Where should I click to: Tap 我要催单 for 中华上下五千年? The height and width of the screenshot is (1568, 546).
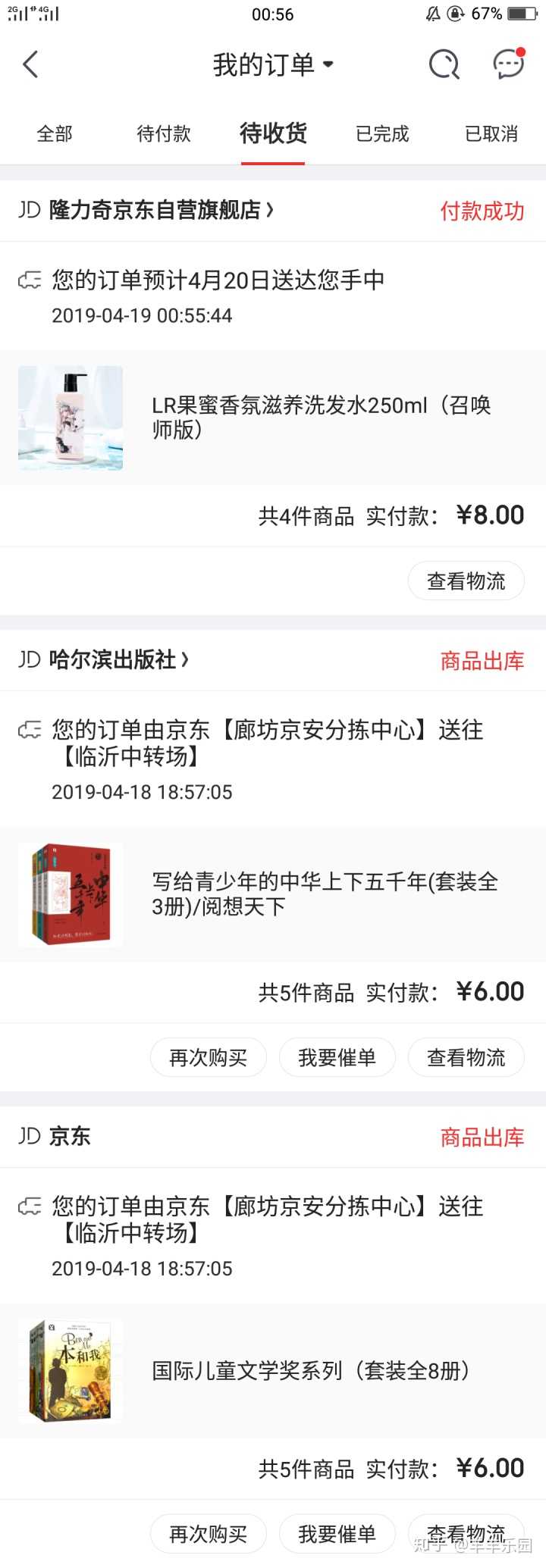tap(337, 1057)
